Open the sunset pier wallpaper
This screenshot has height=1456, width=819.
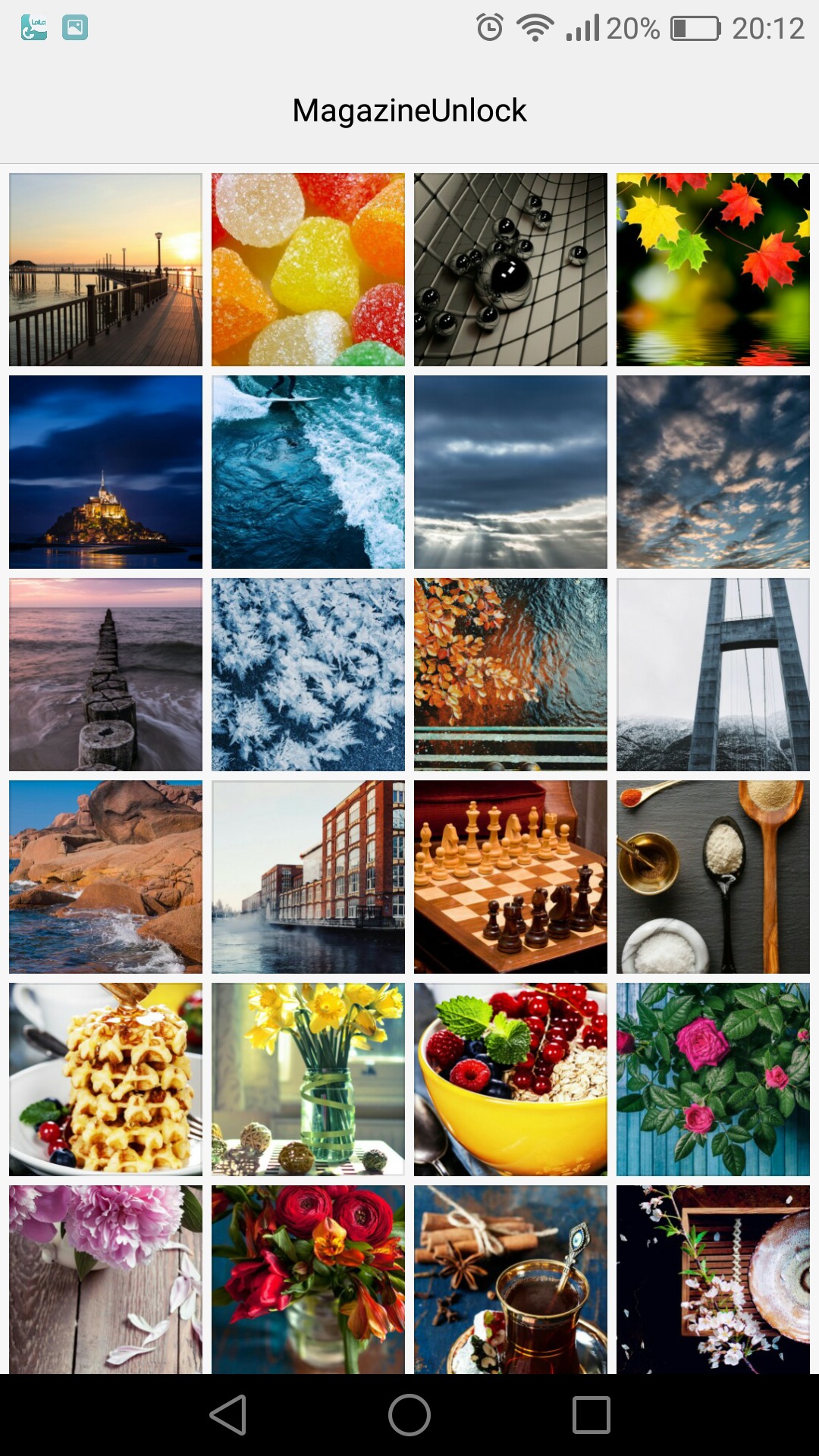click(105, 269)
